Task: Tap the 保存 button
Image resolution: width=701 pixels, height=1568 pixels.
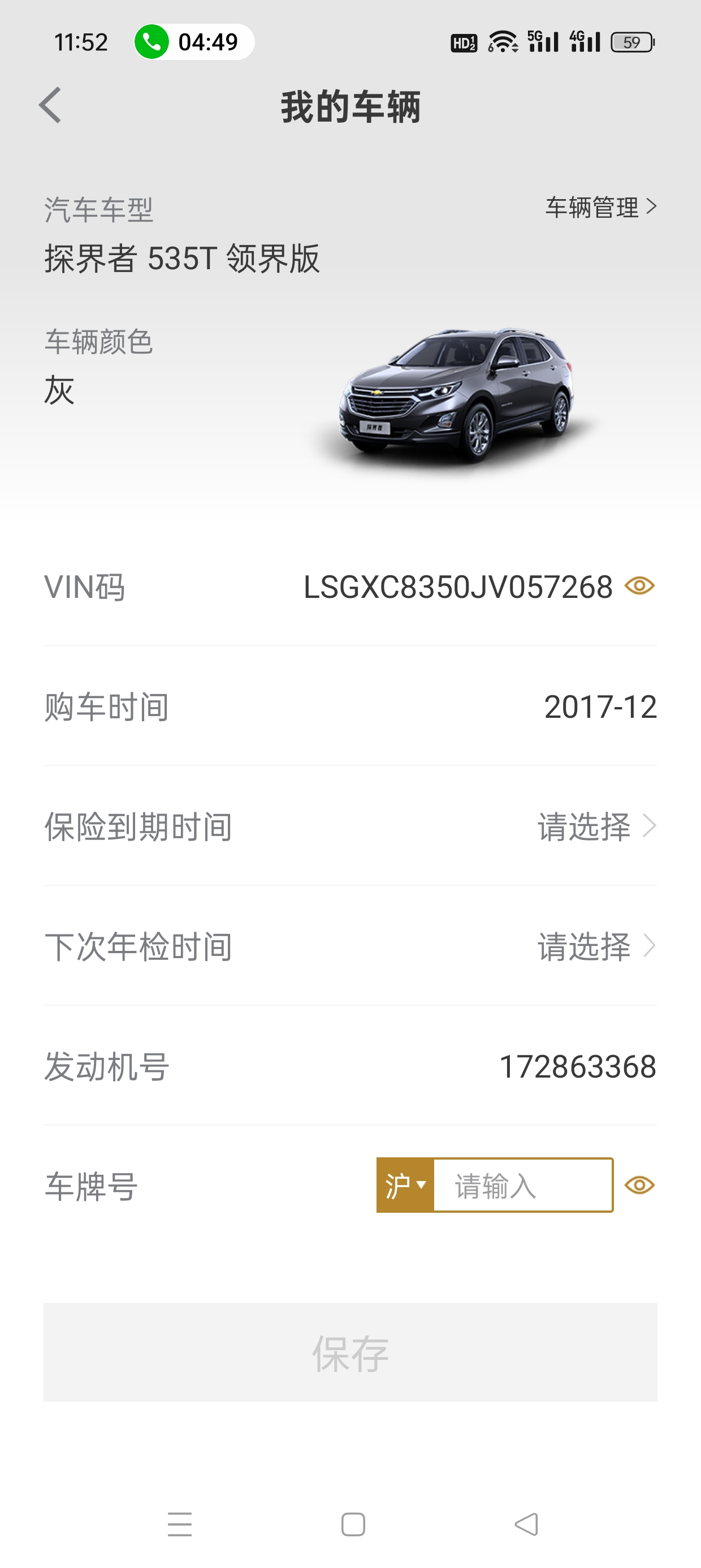Action: click(x=350, y=1352)
